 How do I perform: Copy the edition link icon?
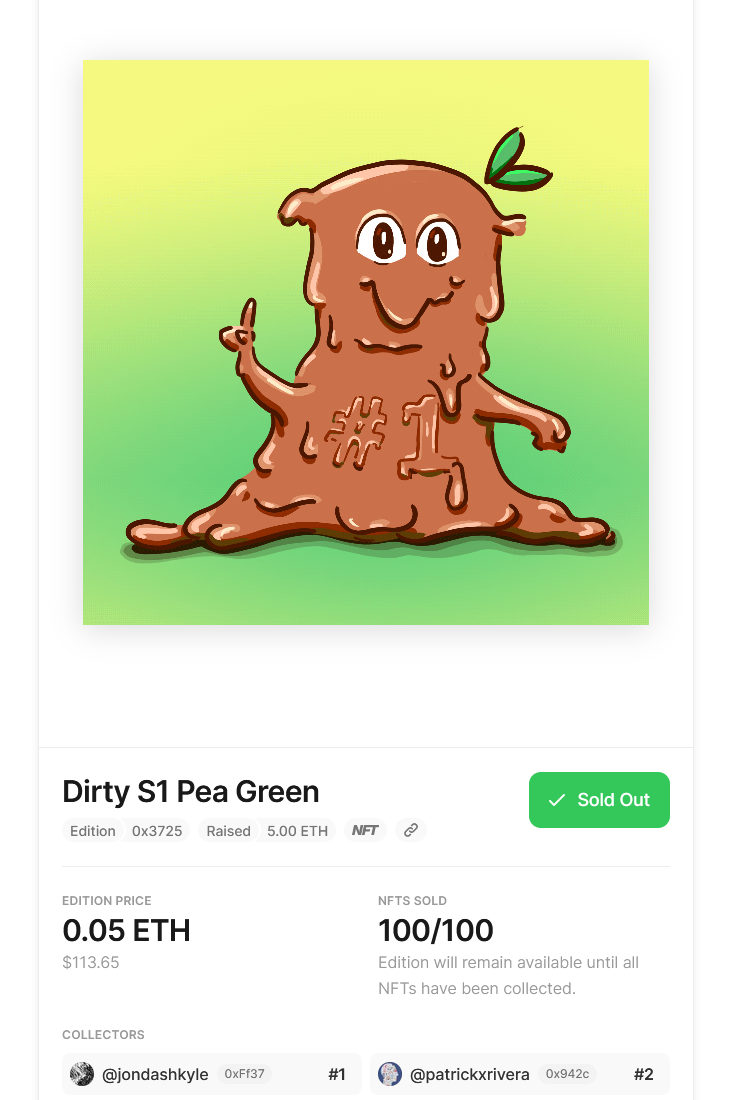[410, 831]
